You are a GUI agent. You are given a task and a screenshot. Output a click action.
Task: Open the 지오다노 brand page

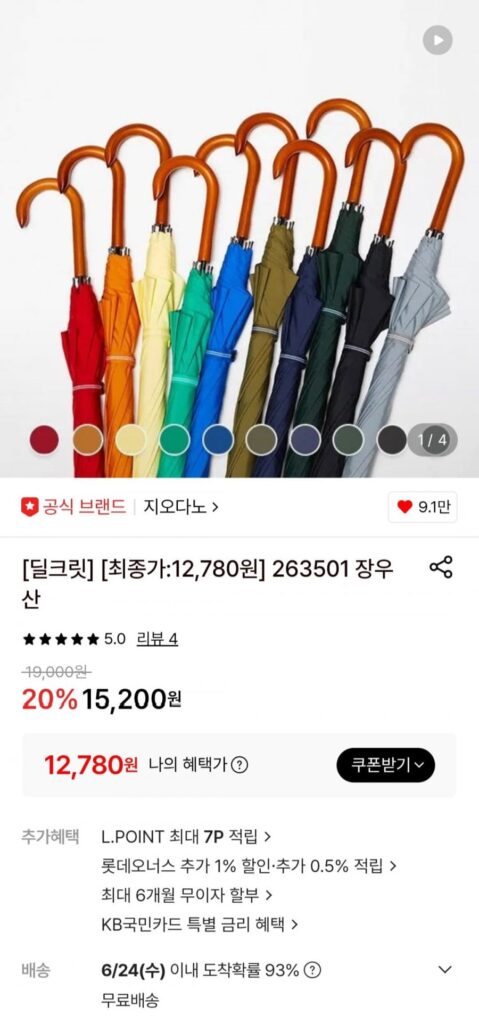coord(181,507)
